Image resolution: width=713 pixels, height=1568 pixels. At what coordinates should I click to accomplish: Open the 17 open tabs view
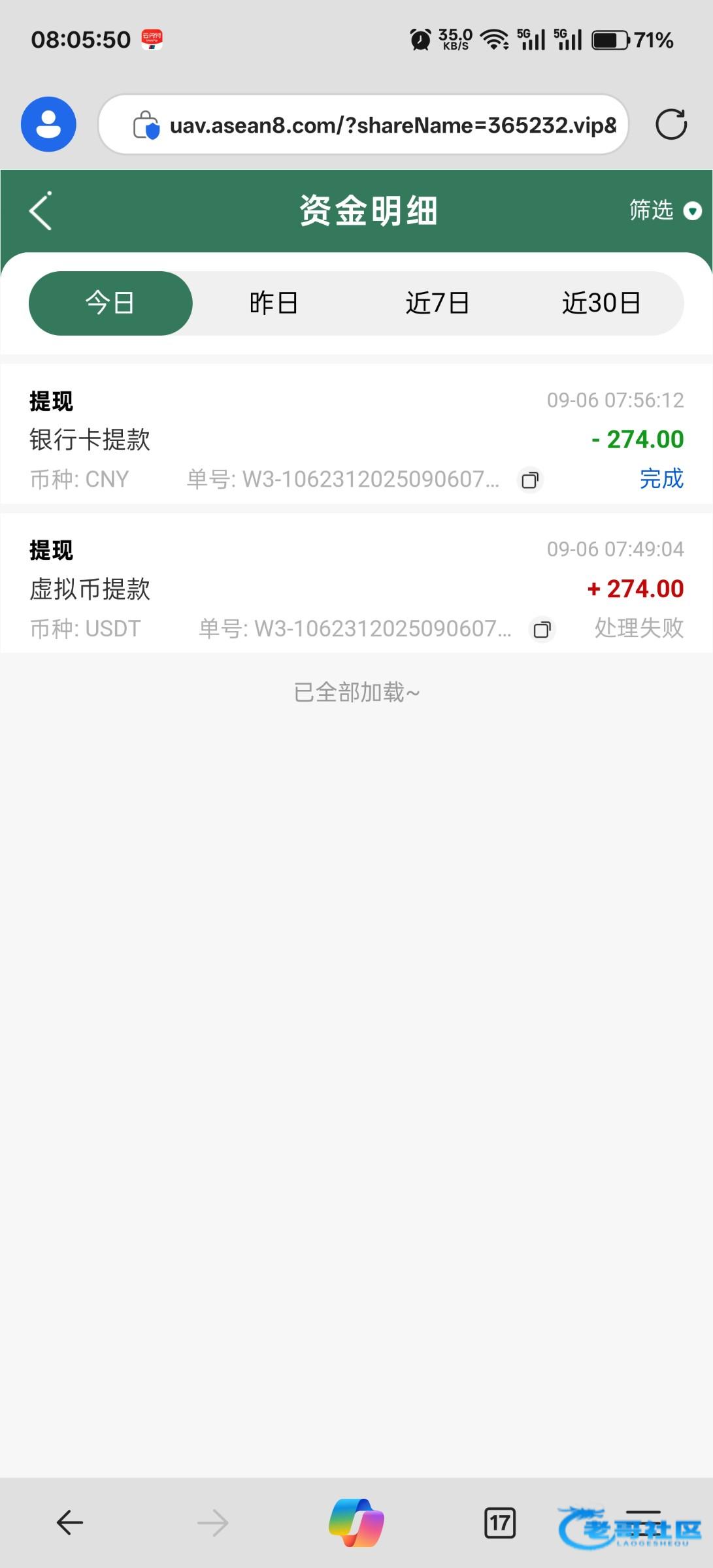(x=500, y=1523)
